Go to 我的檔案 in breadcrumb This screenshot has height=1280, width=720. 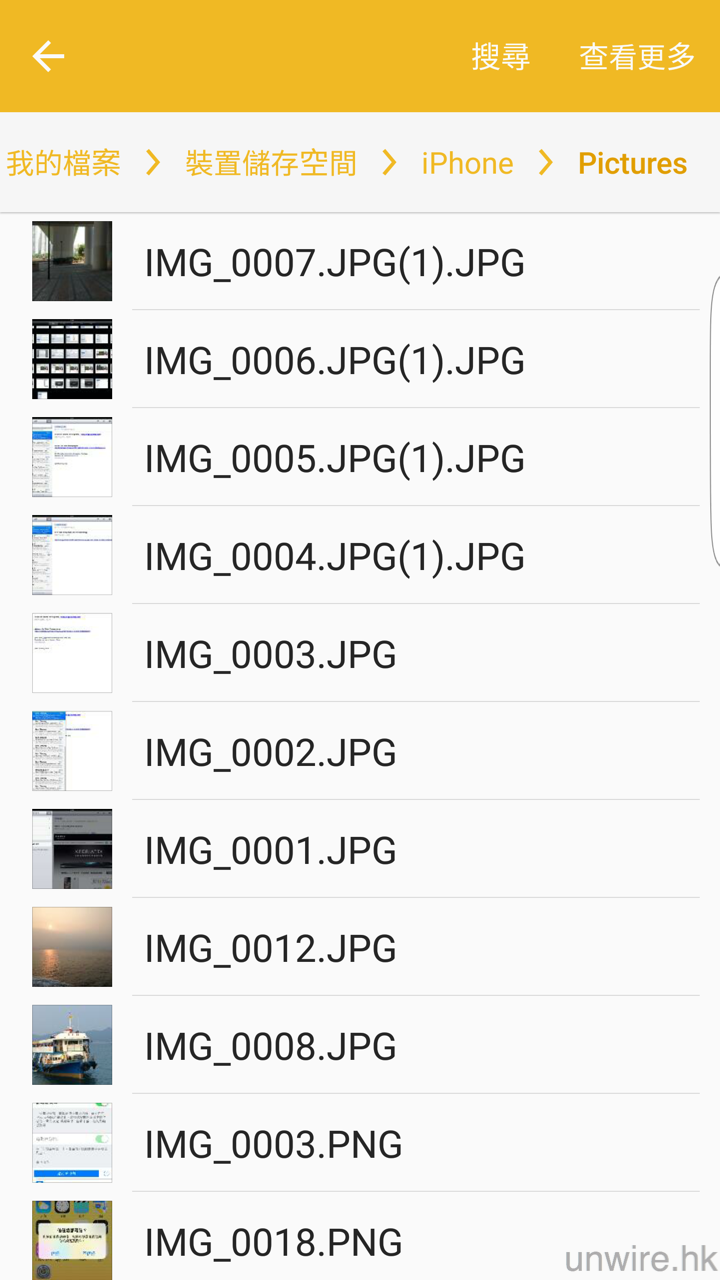coord(64,163)
